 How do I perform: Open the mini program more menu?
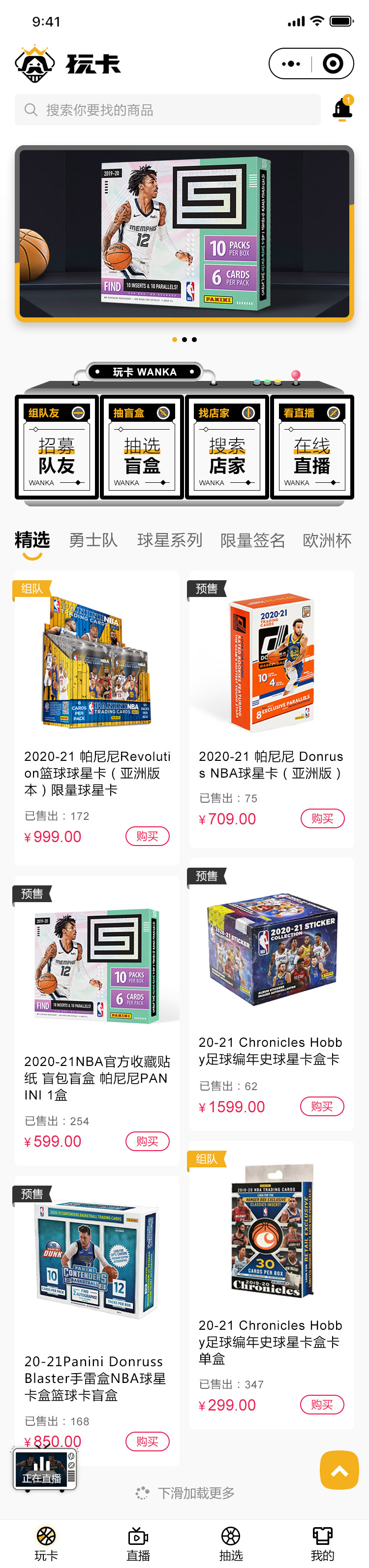pyautogui.click(x=291, y=64)
